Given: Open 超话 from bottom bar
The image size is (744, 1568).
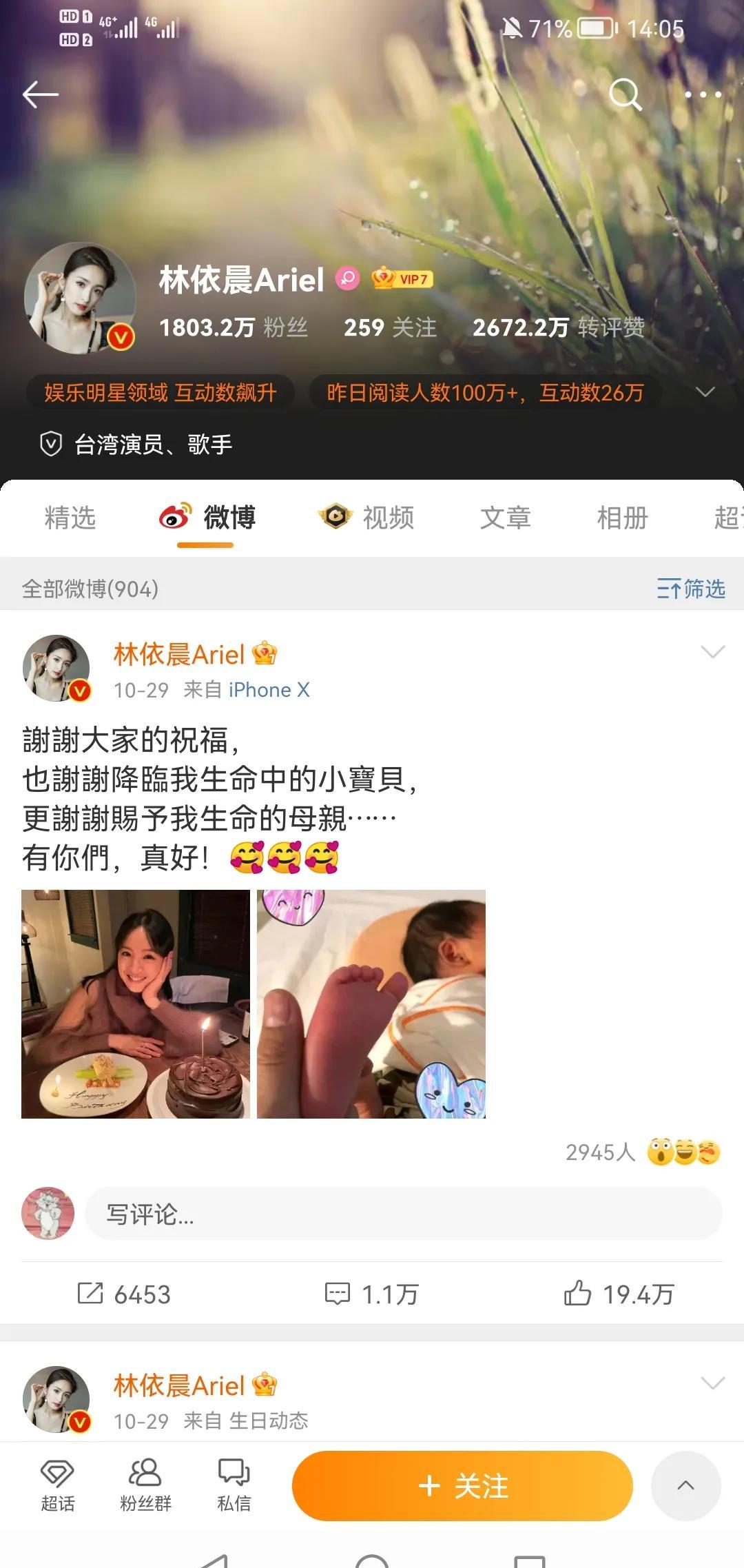Looking at the screenshot, I should coord(57,1486).
